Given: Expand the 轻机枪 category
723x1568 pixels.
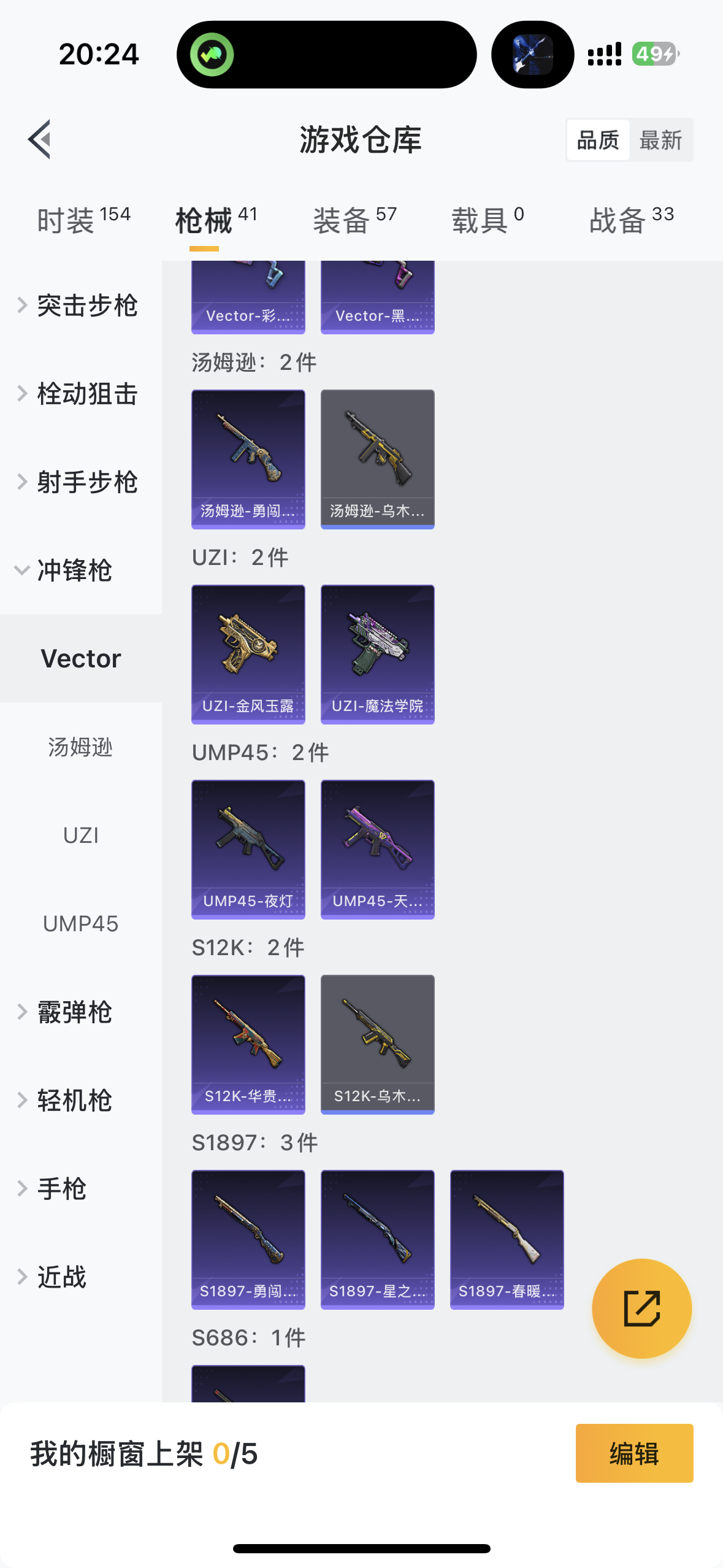Looking at the screenshot, I should (74, 1101).
